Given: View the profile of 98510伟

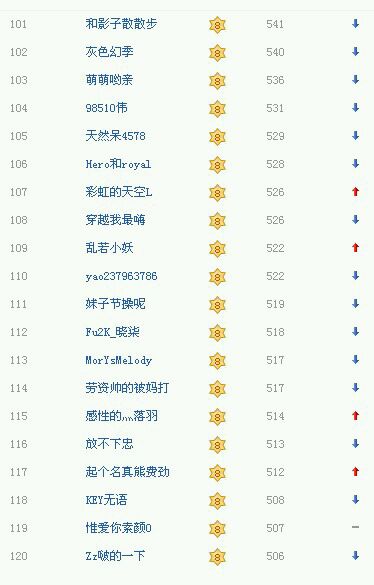Looking at the screenshot, I should [106, 108].
